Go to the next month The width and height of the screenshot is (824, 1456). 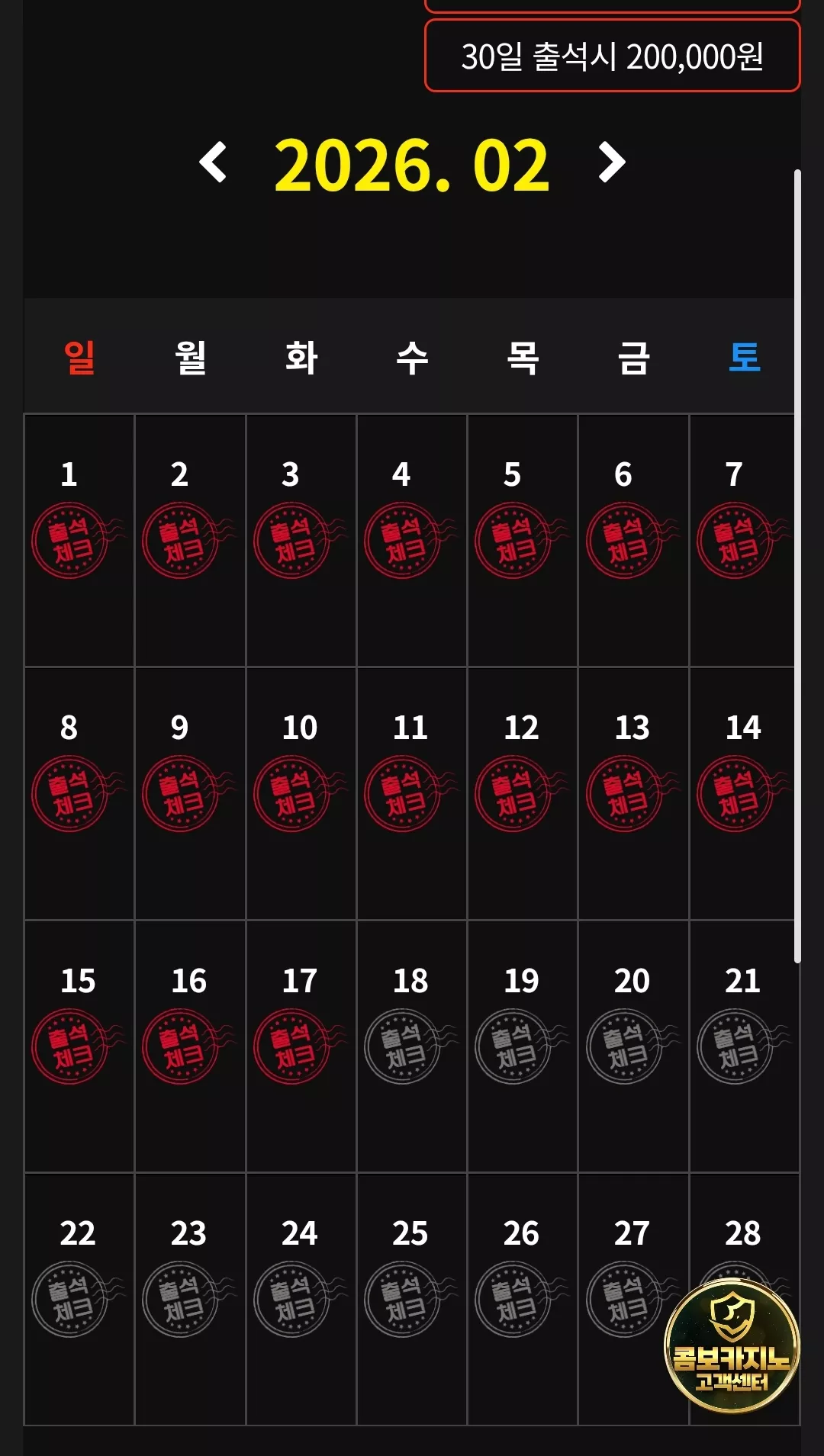click(611, 162)
